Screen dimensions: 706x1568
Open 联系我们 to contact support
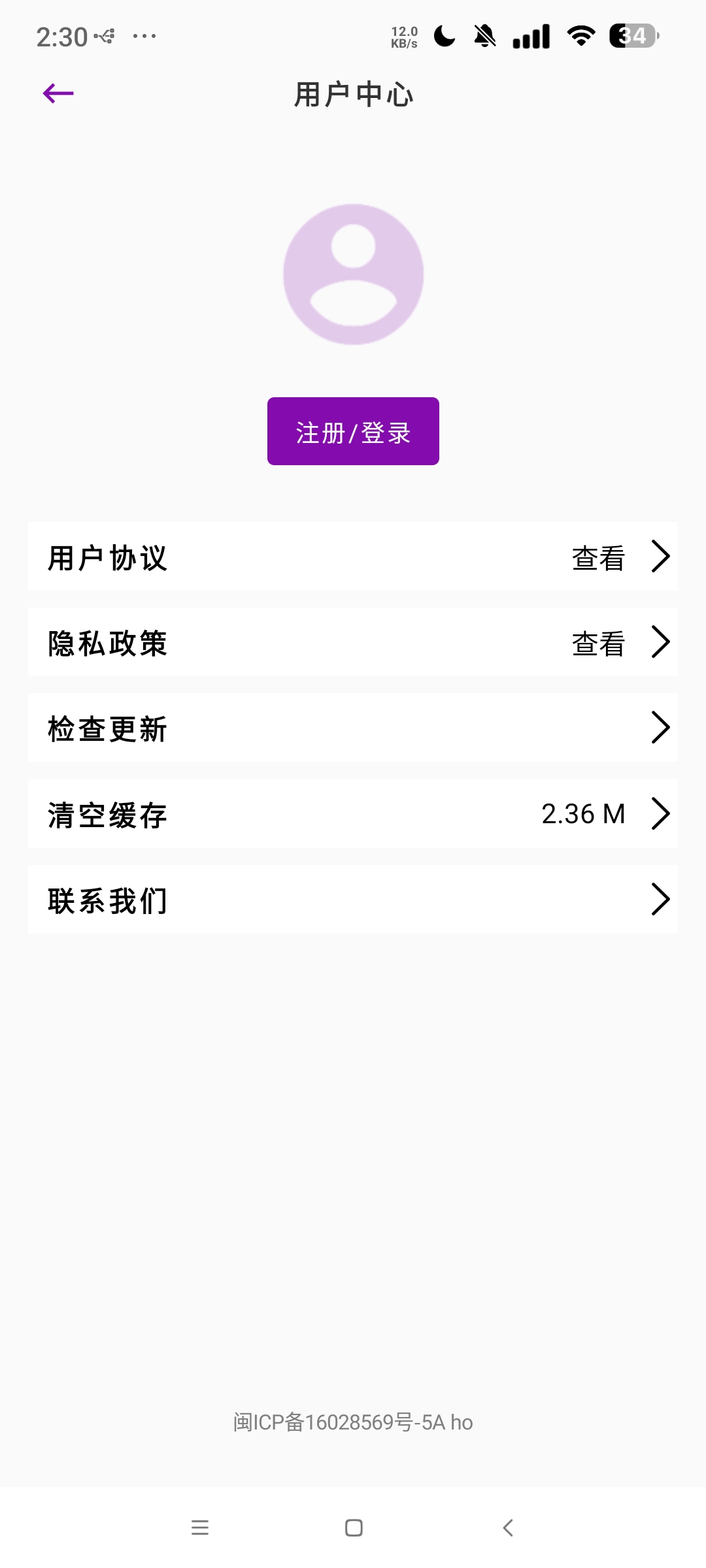(353, 900)
